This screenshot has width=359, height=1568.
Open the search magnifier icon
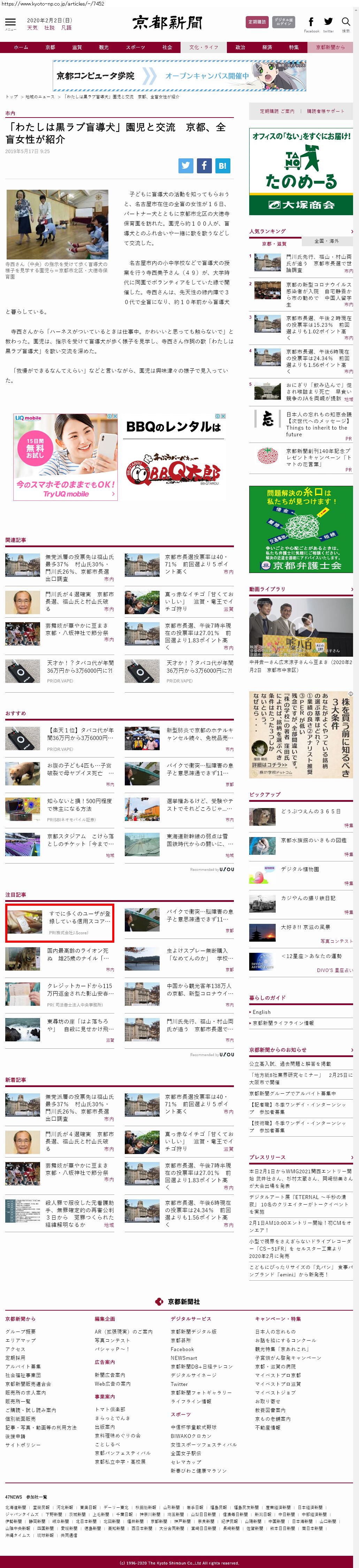pyautogui.click(x=346, y=22)
